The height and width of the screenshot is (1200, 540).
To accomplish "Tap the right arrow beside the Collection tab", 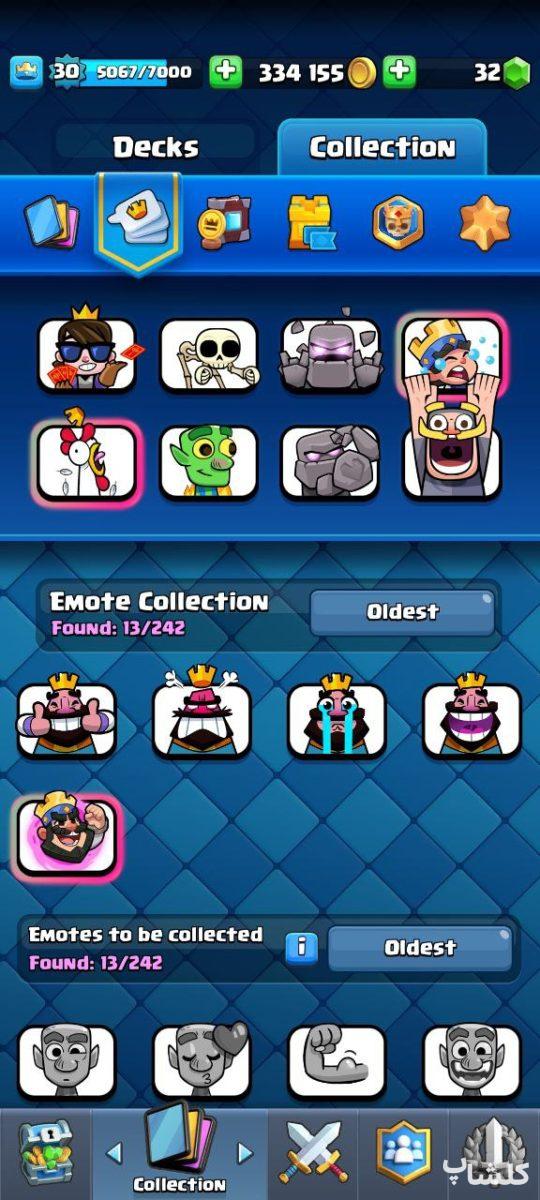I will pos(244,1152).
